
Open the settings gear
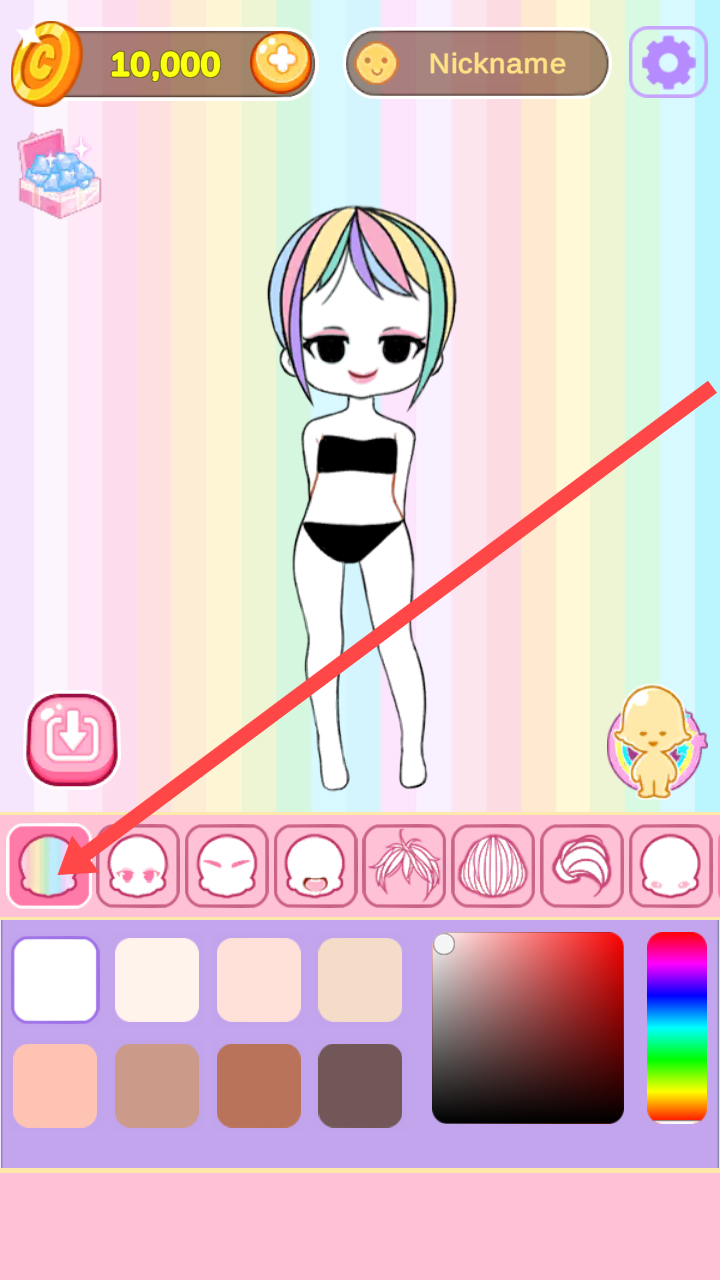[668, 62]
